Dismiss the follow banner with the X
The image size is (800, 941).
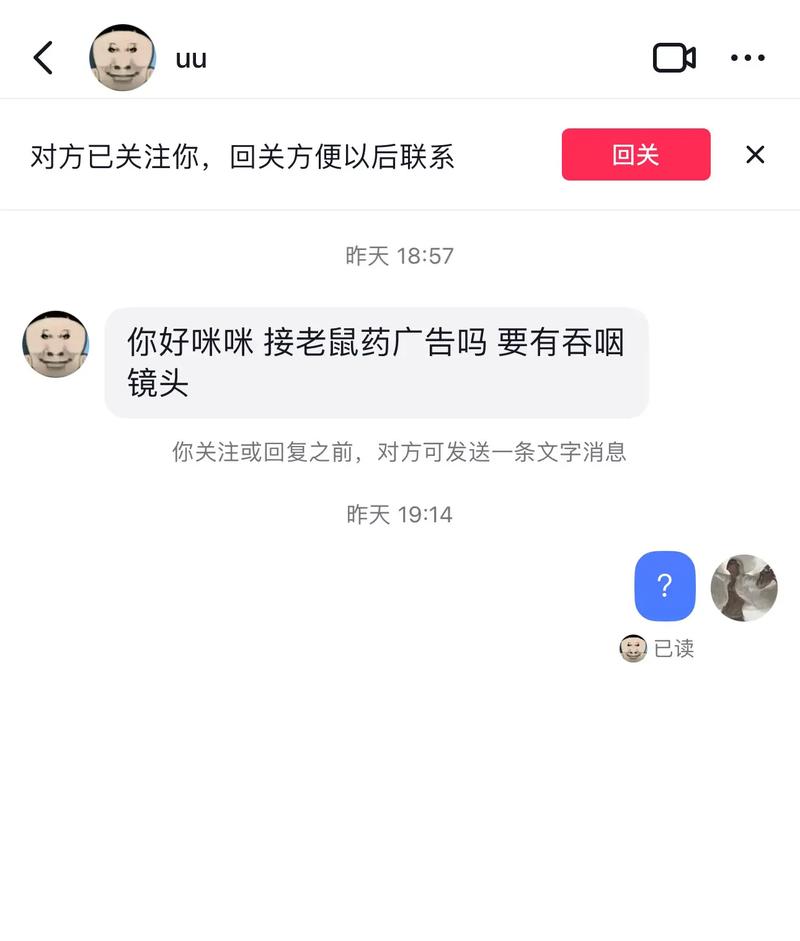[x=757, y=155]
